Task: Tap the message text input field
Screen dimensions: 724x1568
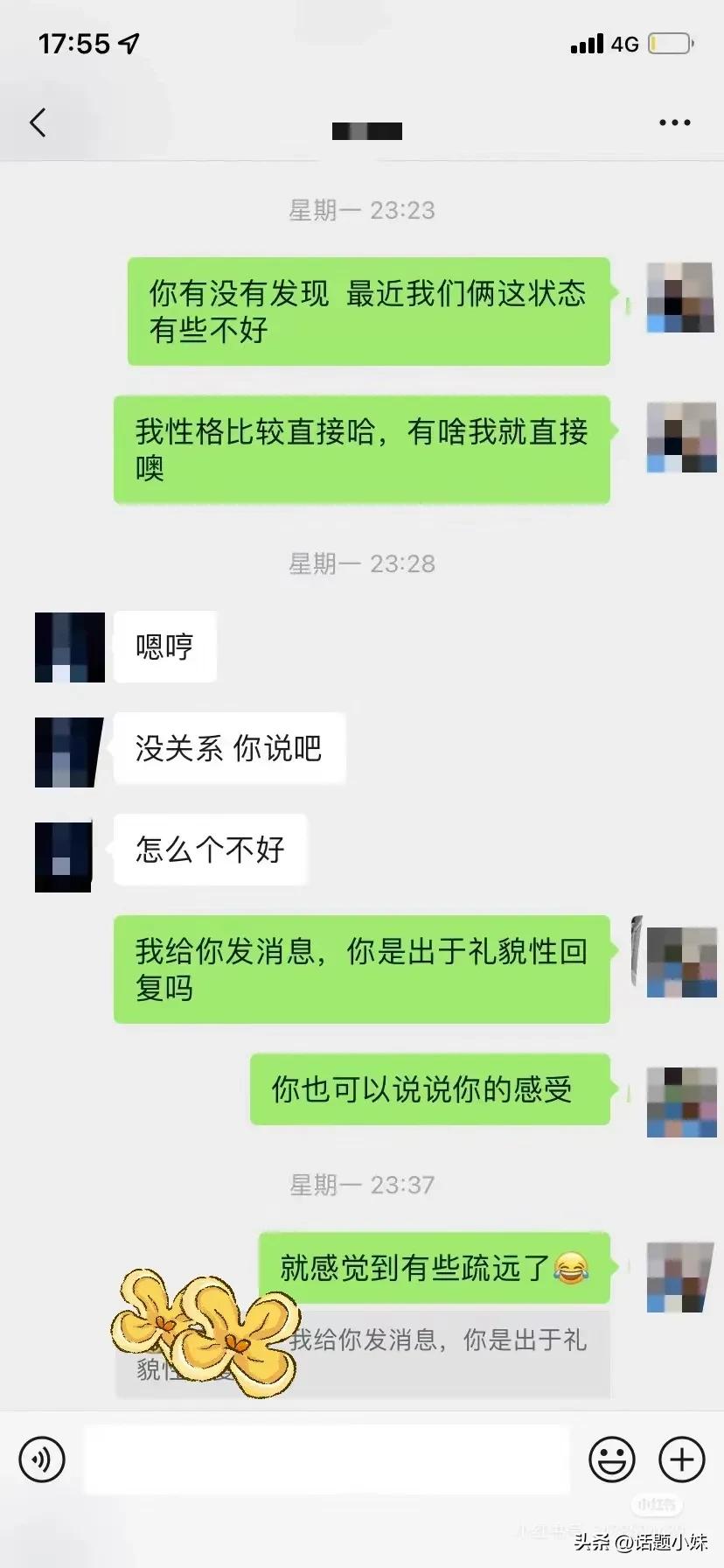Action: click(327, 1459)
